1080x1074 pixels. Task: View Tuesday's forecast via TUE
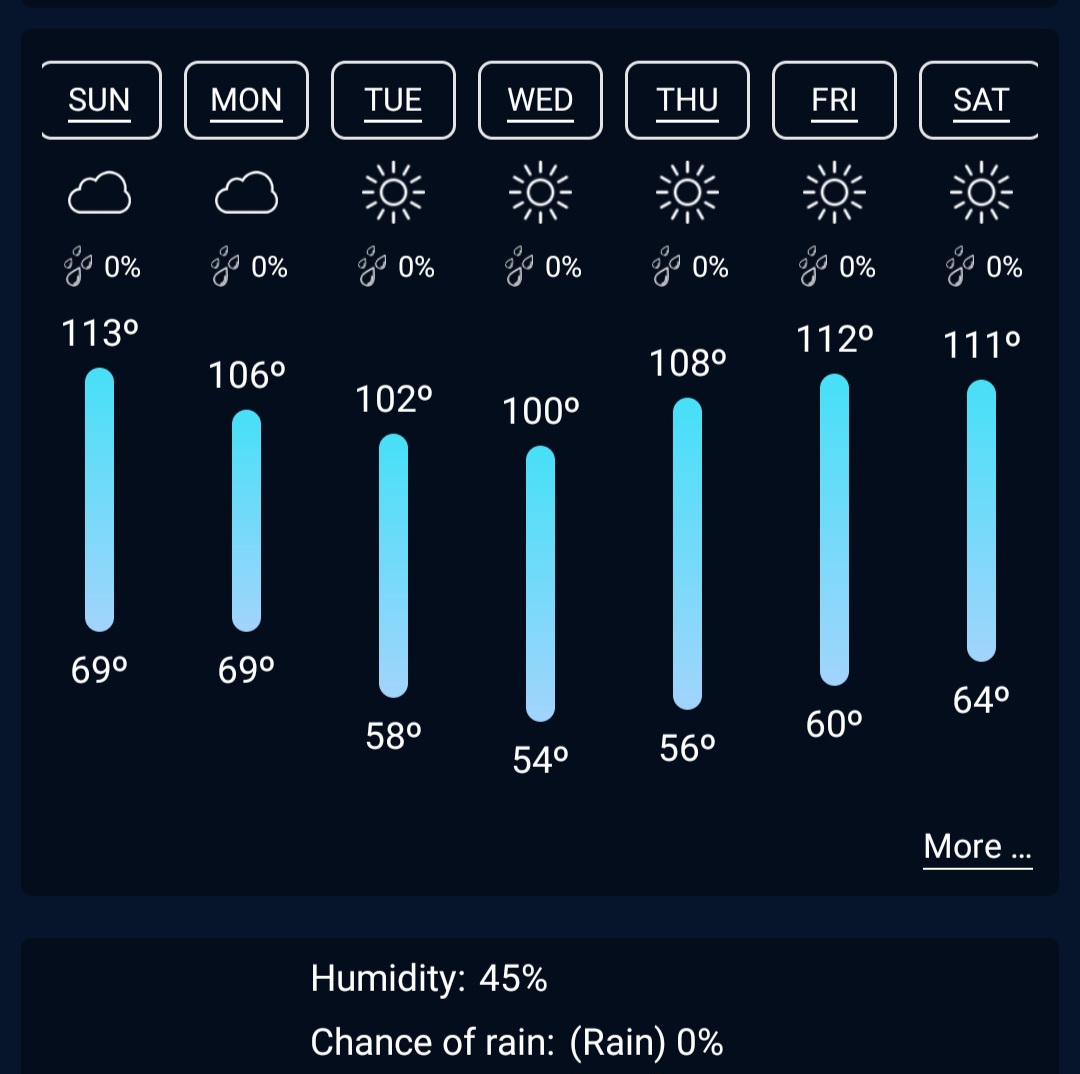coord(393,100)
